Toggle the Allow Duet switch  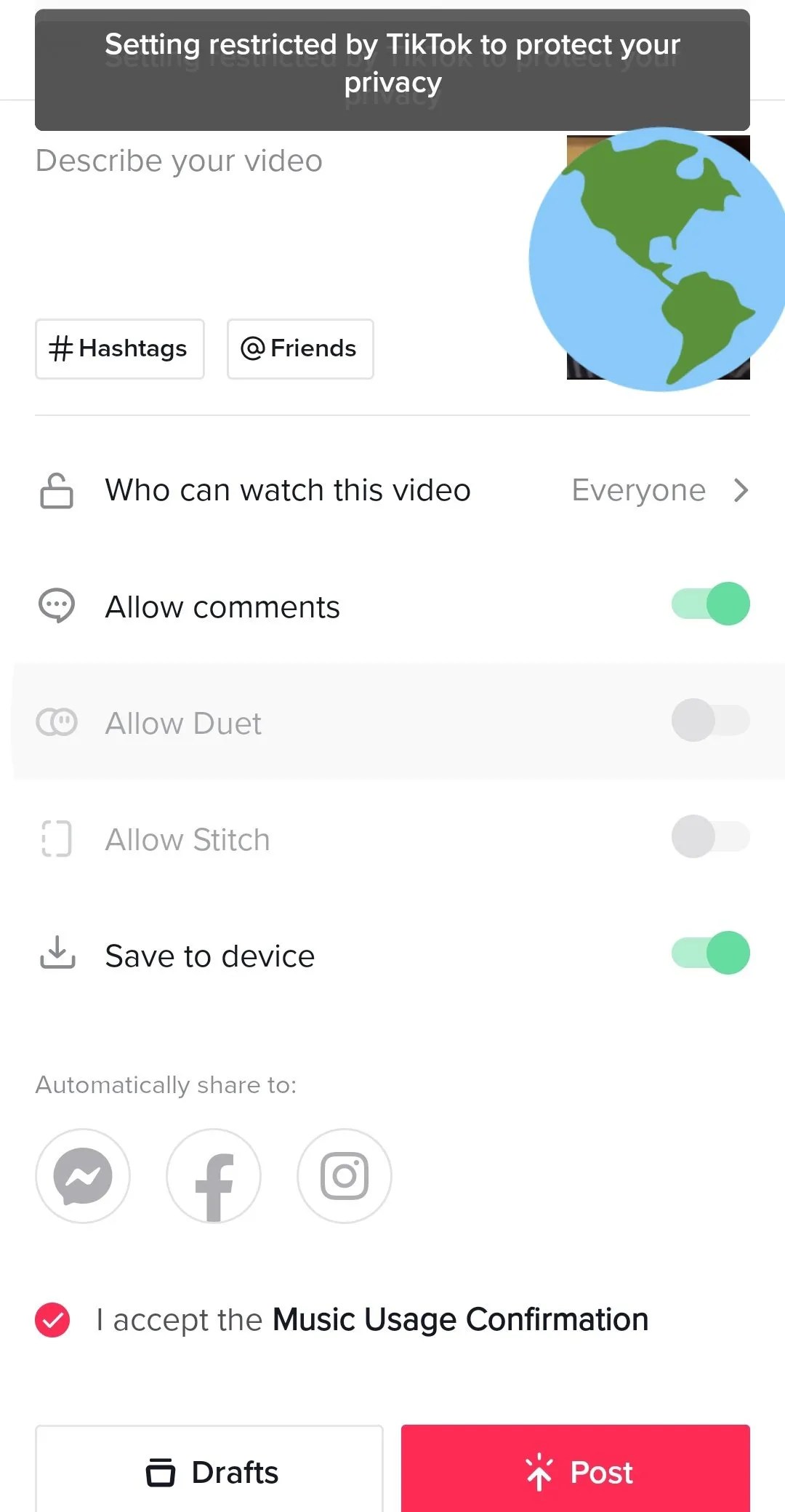[710, 721]
